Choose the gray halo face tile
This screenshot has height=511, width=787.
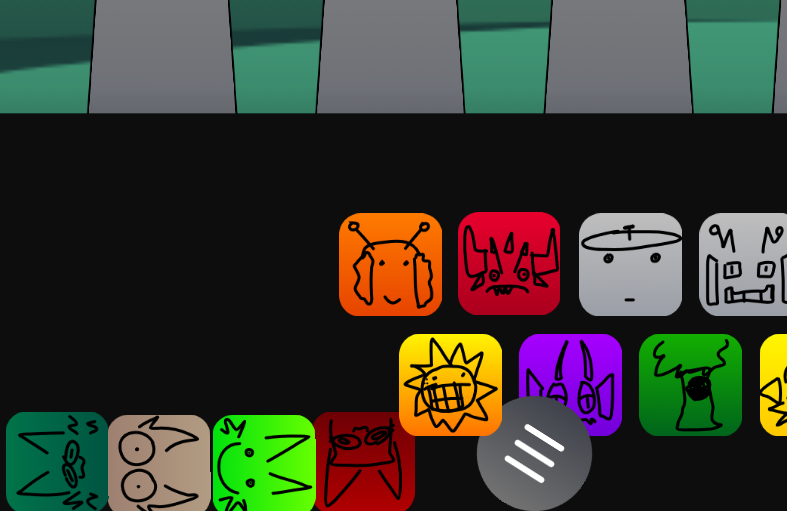point(630,264)
